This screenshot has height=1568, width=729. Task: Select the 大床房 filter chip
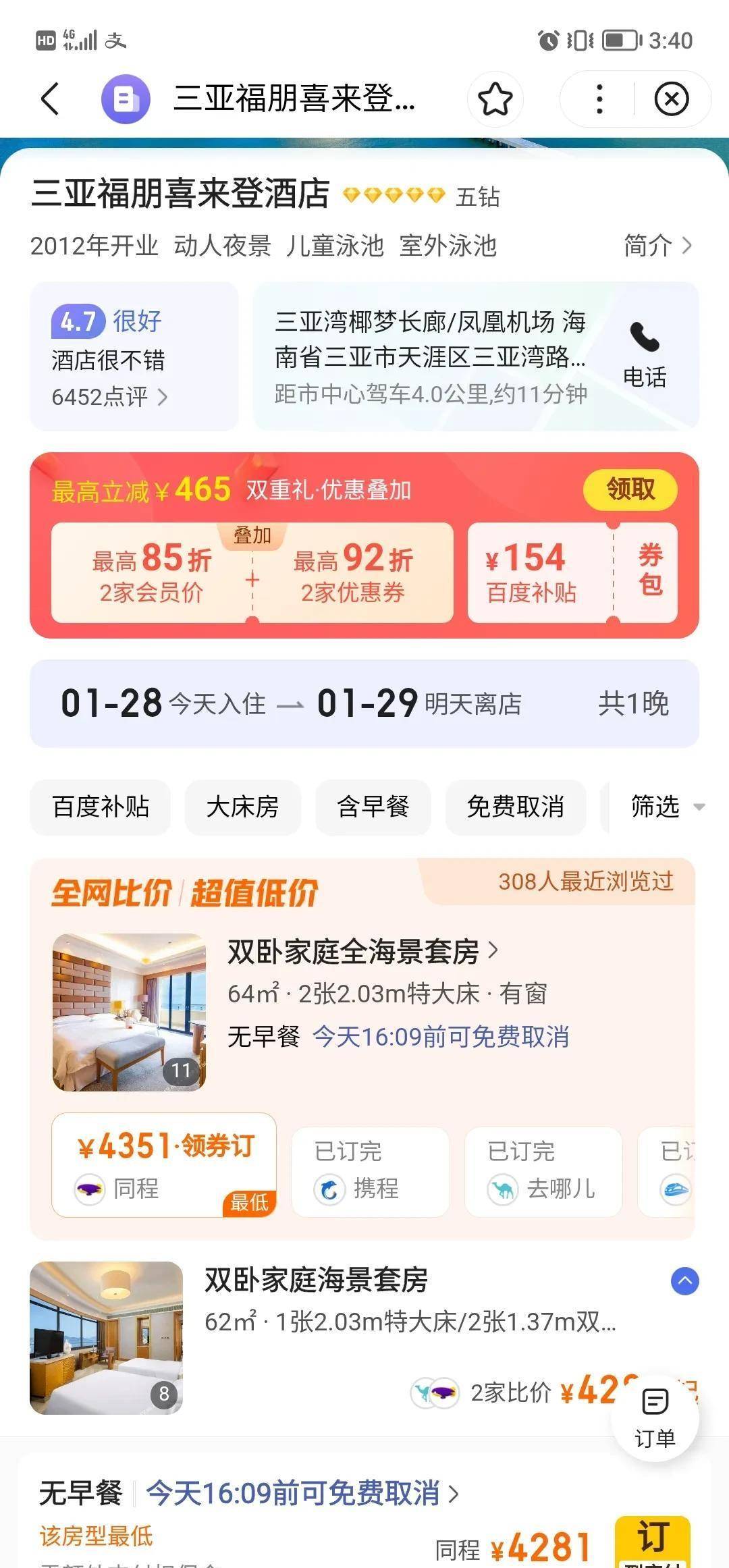tap(242, 807)
